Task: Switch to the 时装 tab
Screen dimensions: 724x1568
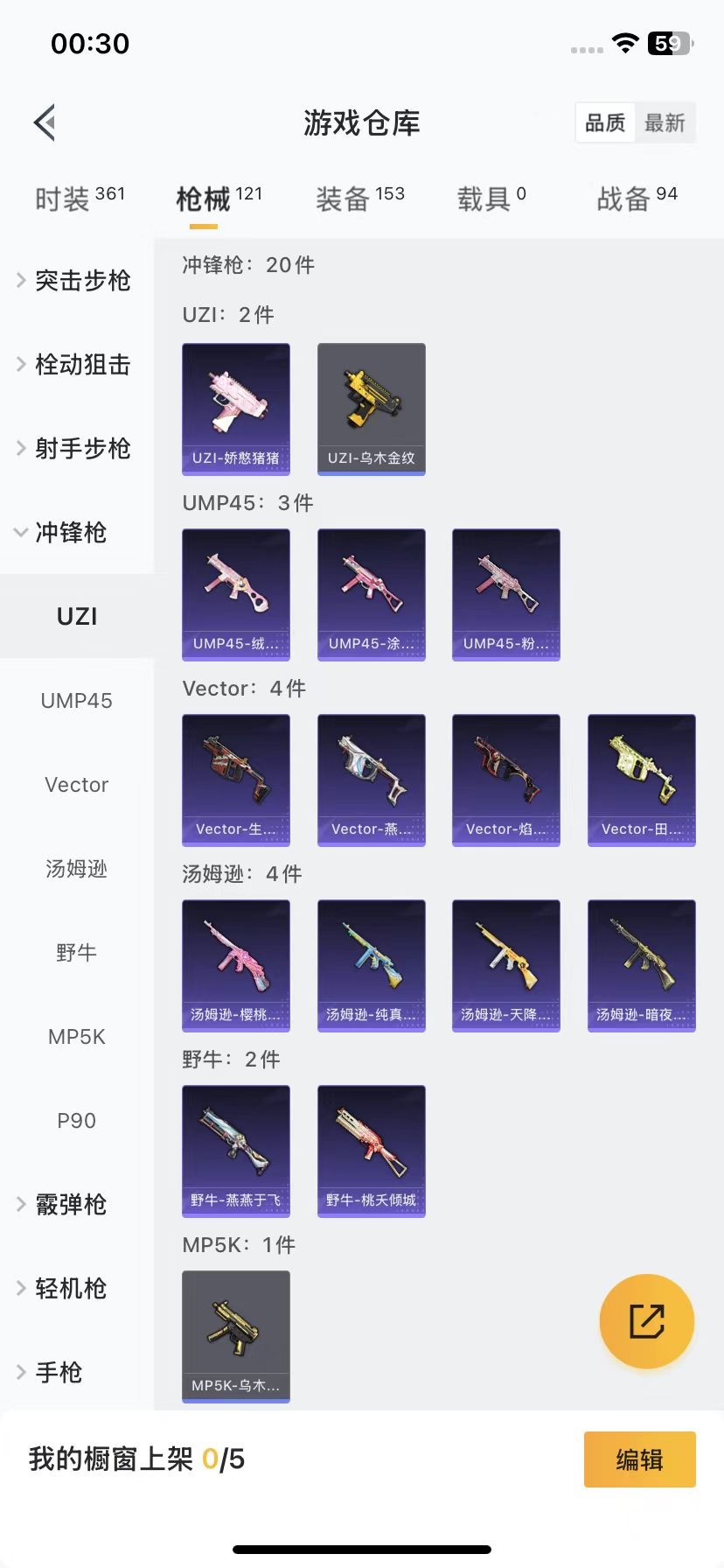Action: 80,199
